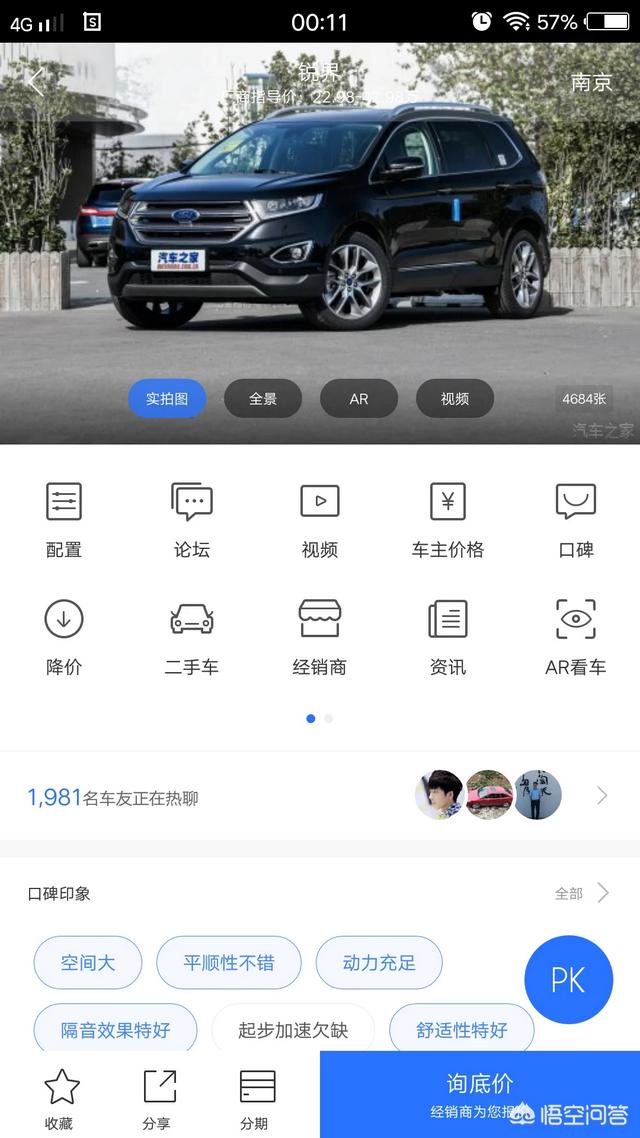640x1138 pixels.
Task: Go back using the top-left arrow
Action: click(x=36, y=81)
